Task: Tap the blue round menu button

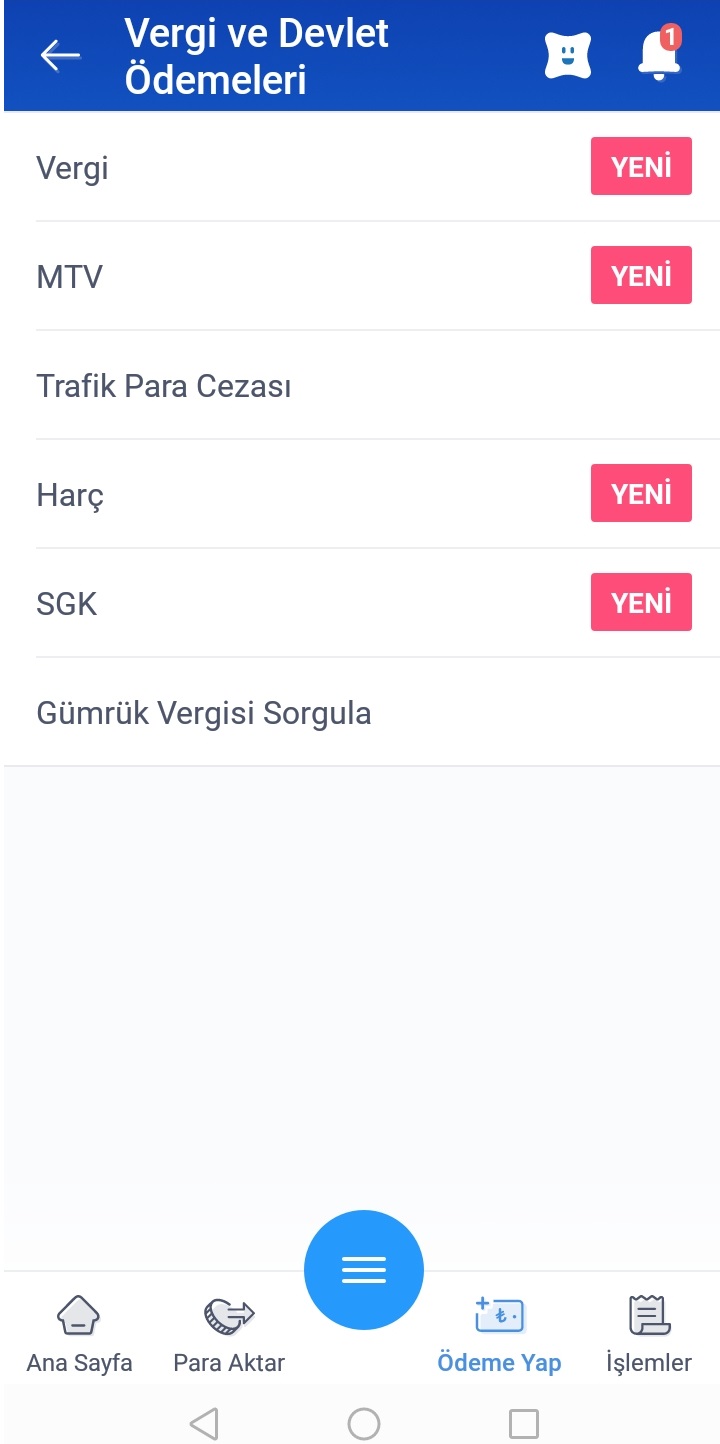Action: (x=364, y=1270)
